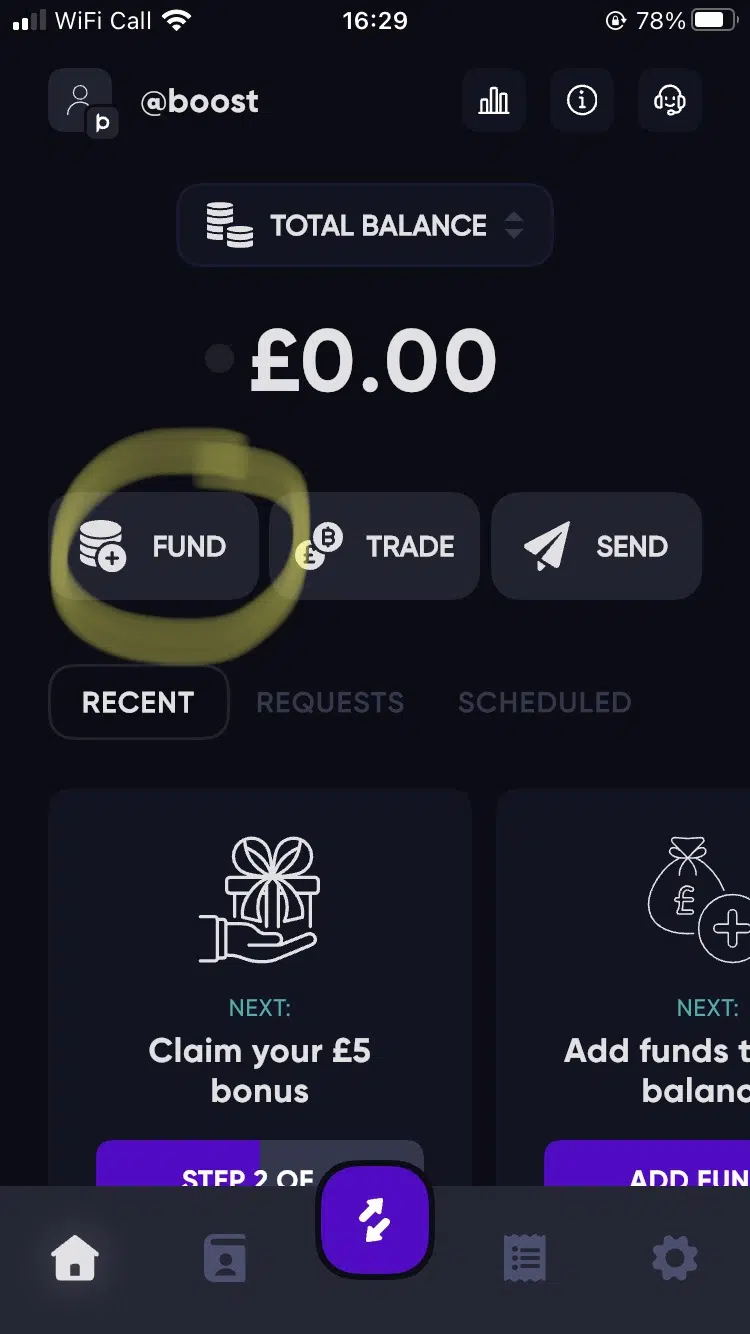Open the Total Balance selector

(x=364, y=225)
